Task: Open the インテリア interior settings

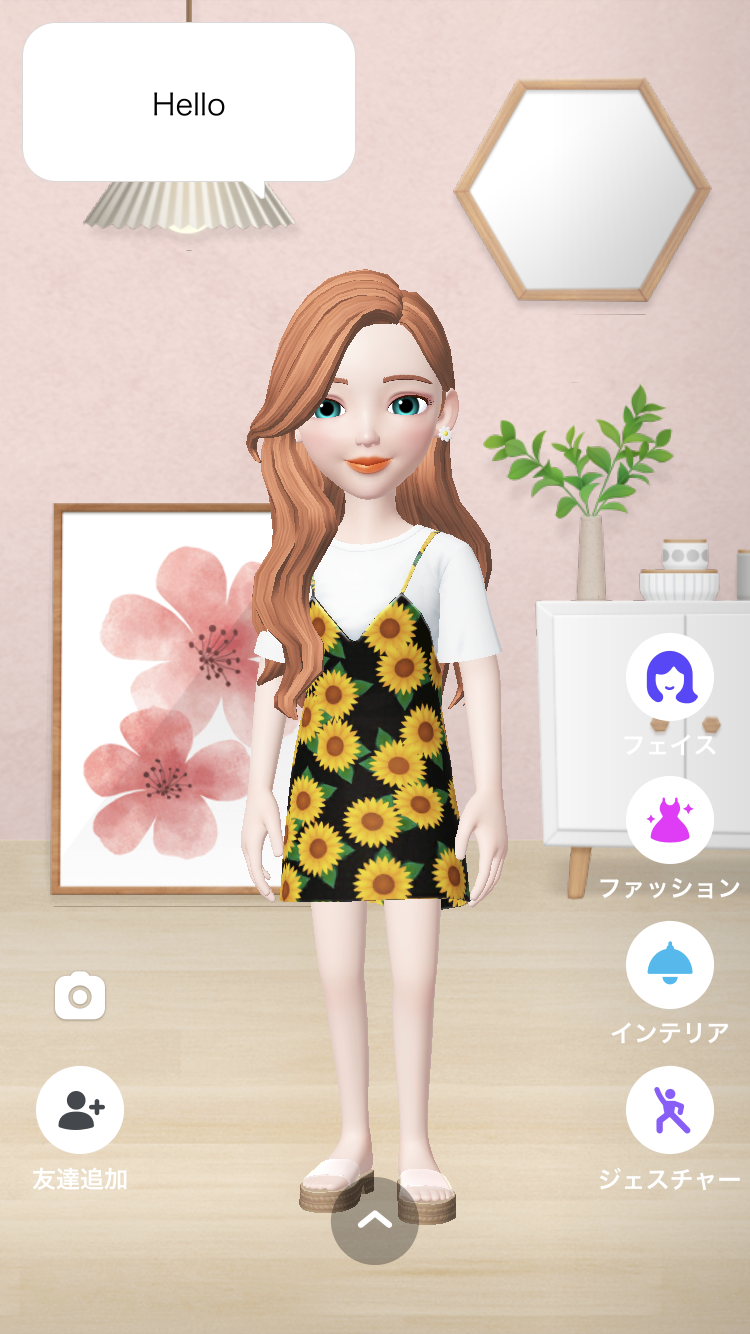Action: (x=669, y=965)
